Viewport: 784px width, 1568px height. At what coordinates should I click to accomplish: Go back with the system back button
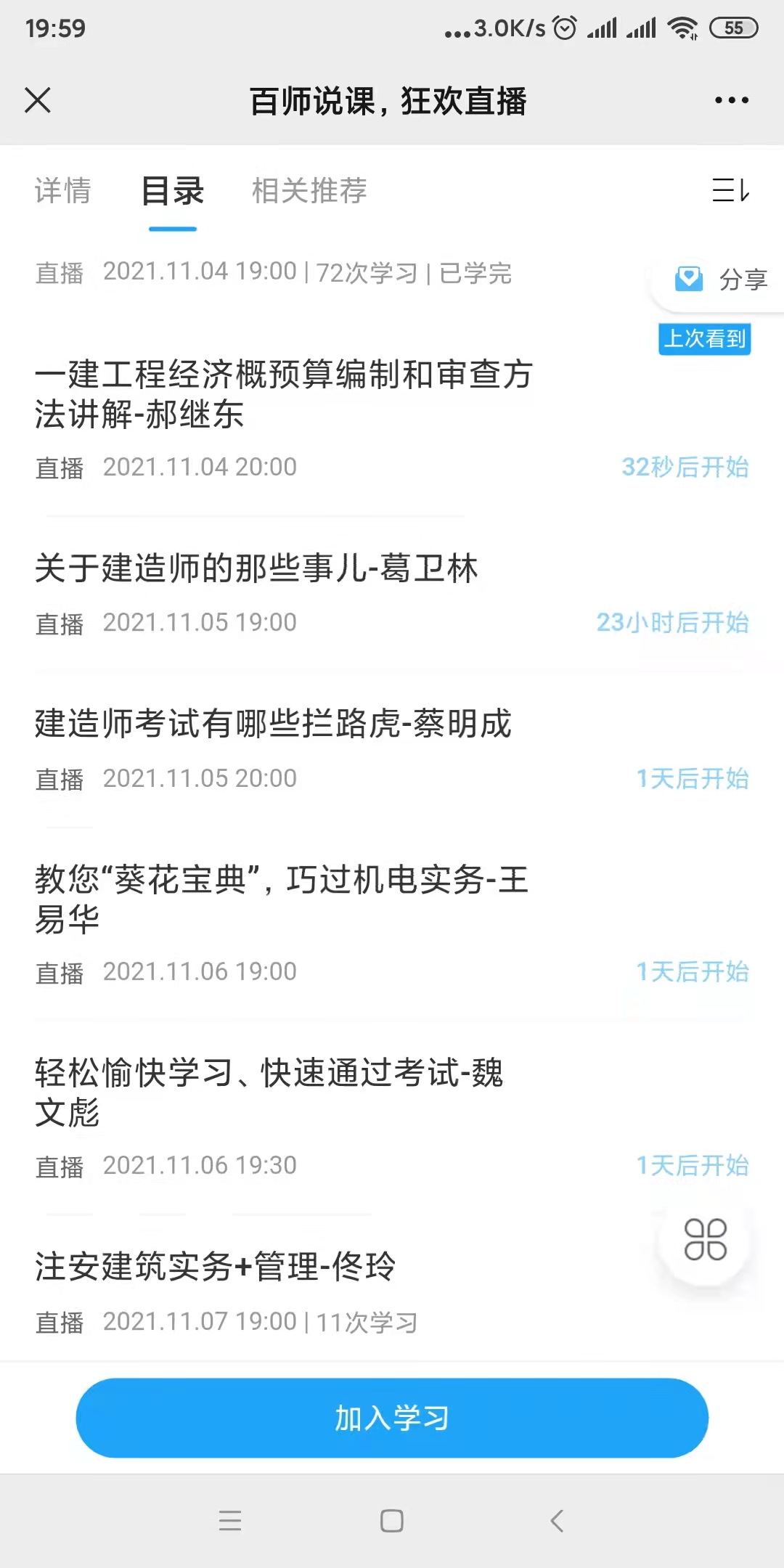coord(557,1521)
